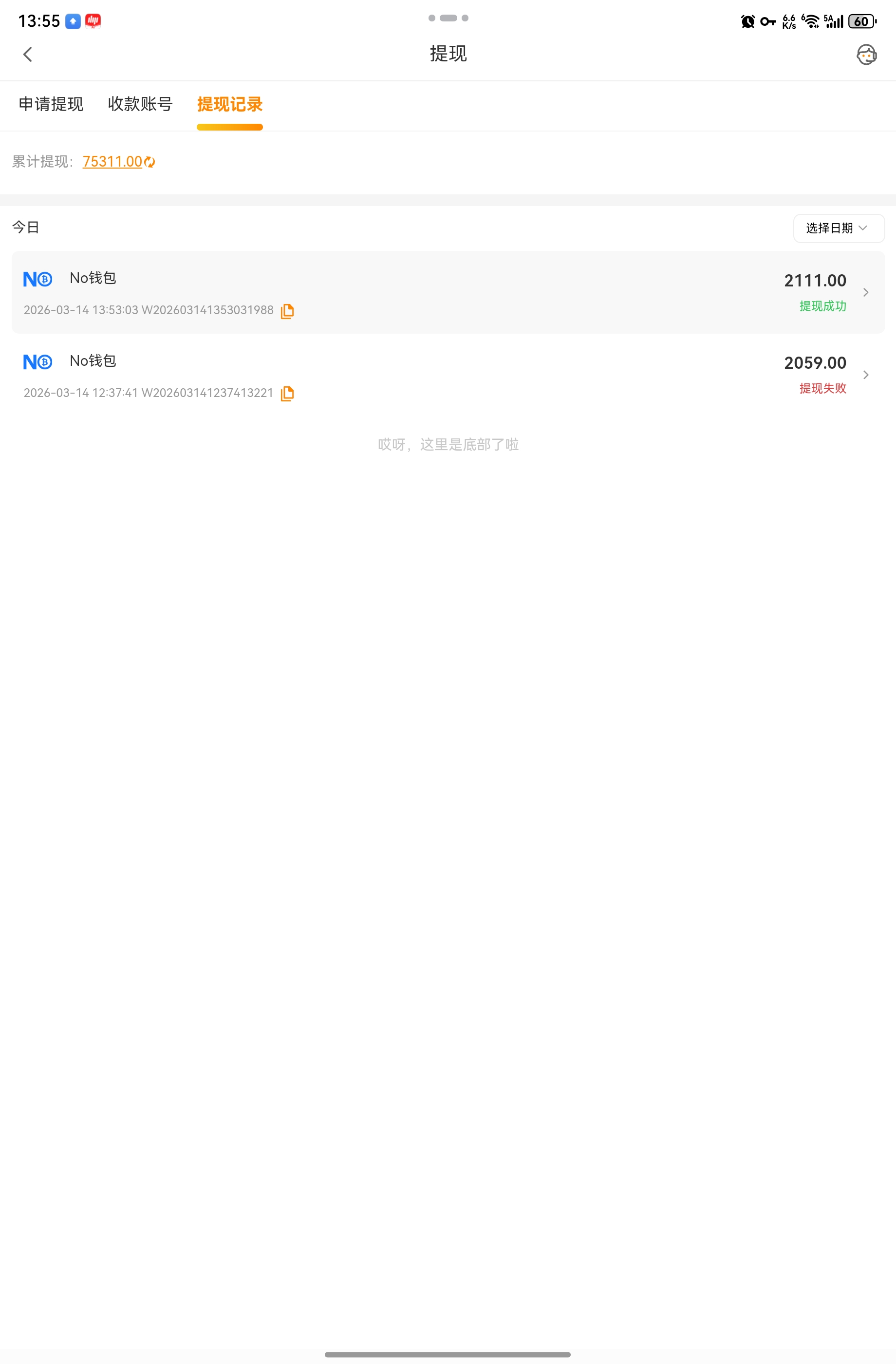Refresh the 累计提现 total amount

point(150,162)
